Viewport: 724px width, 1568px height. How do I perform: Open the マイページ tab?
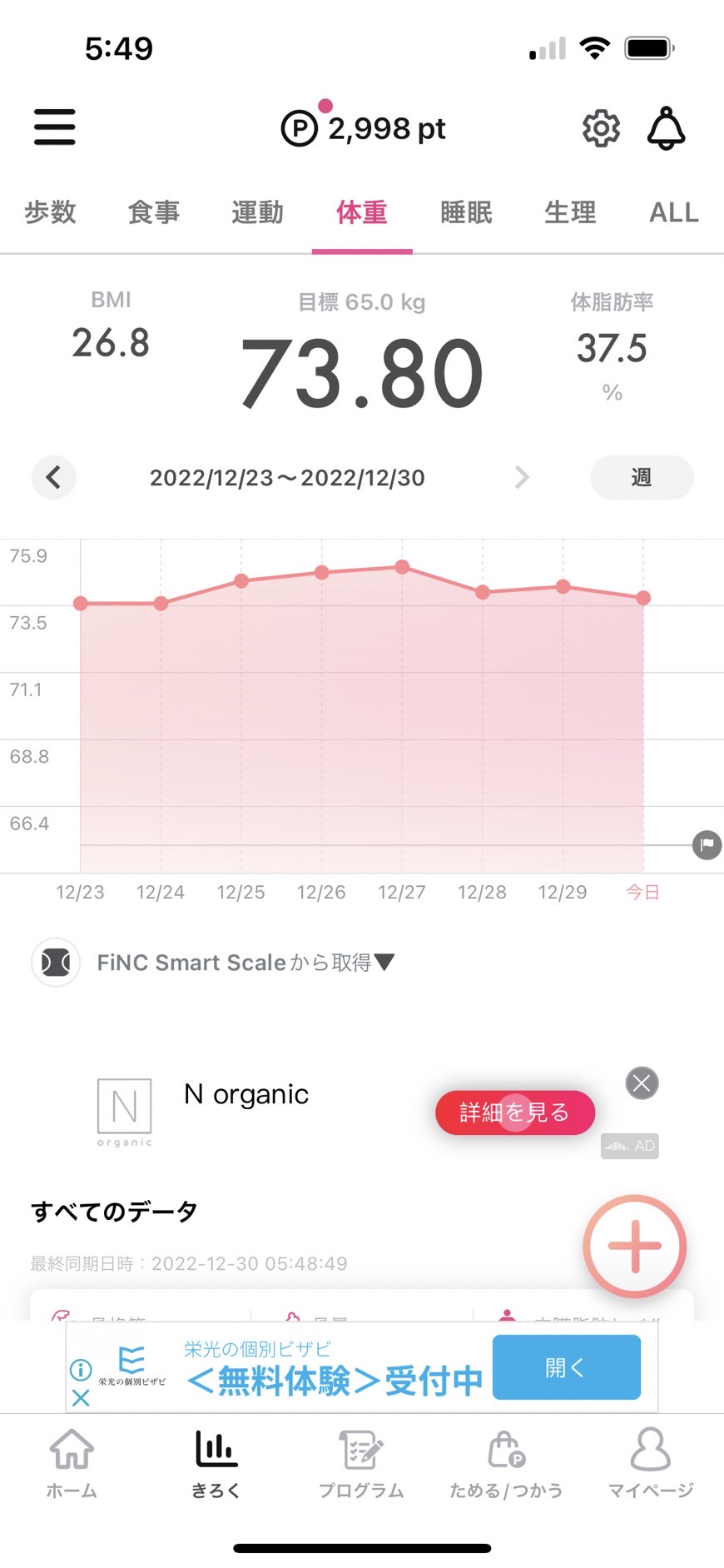click(651, 1464)
